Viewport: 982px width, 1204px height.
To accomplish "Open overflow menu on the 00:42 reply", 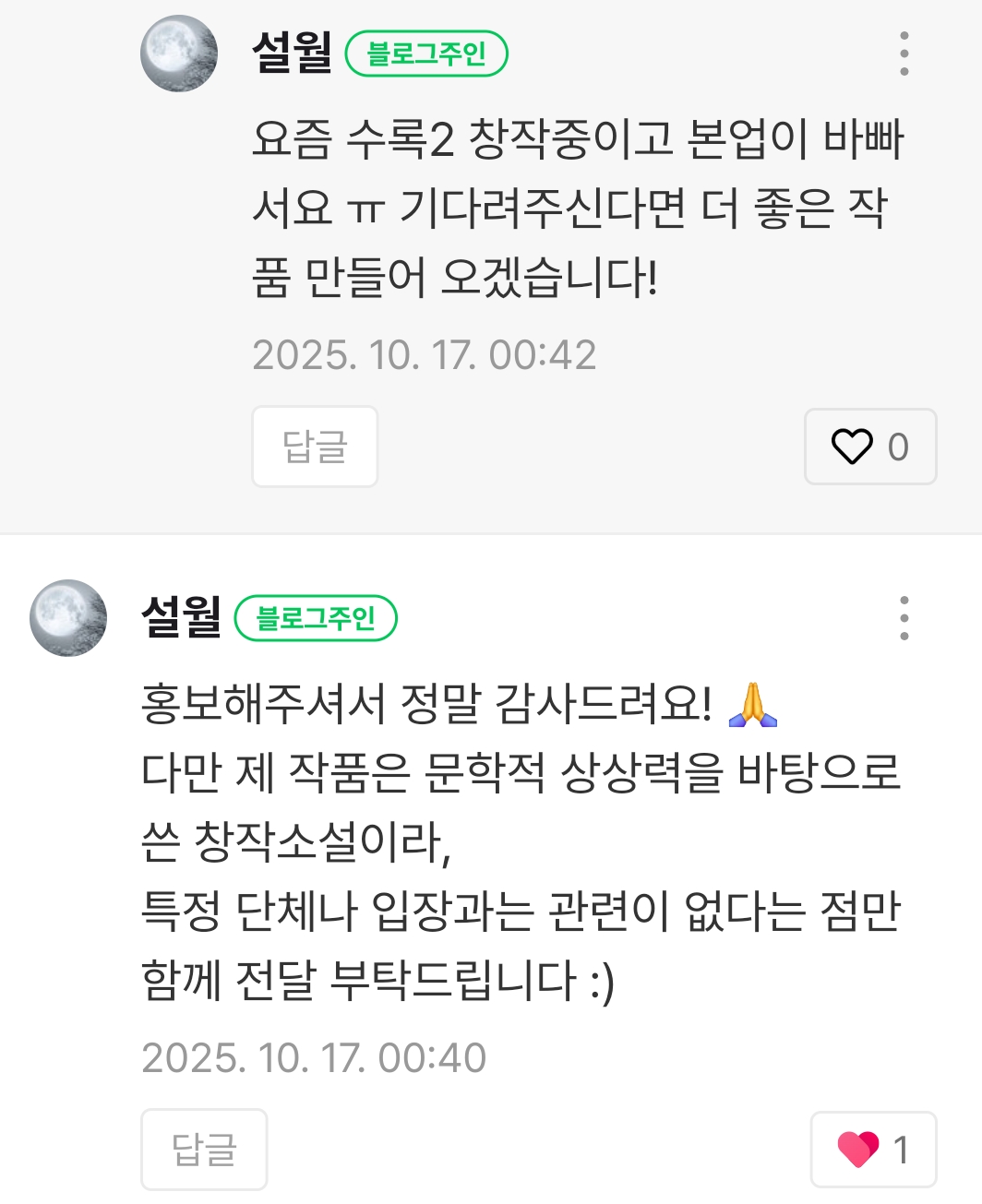I will tap(904, 54).
